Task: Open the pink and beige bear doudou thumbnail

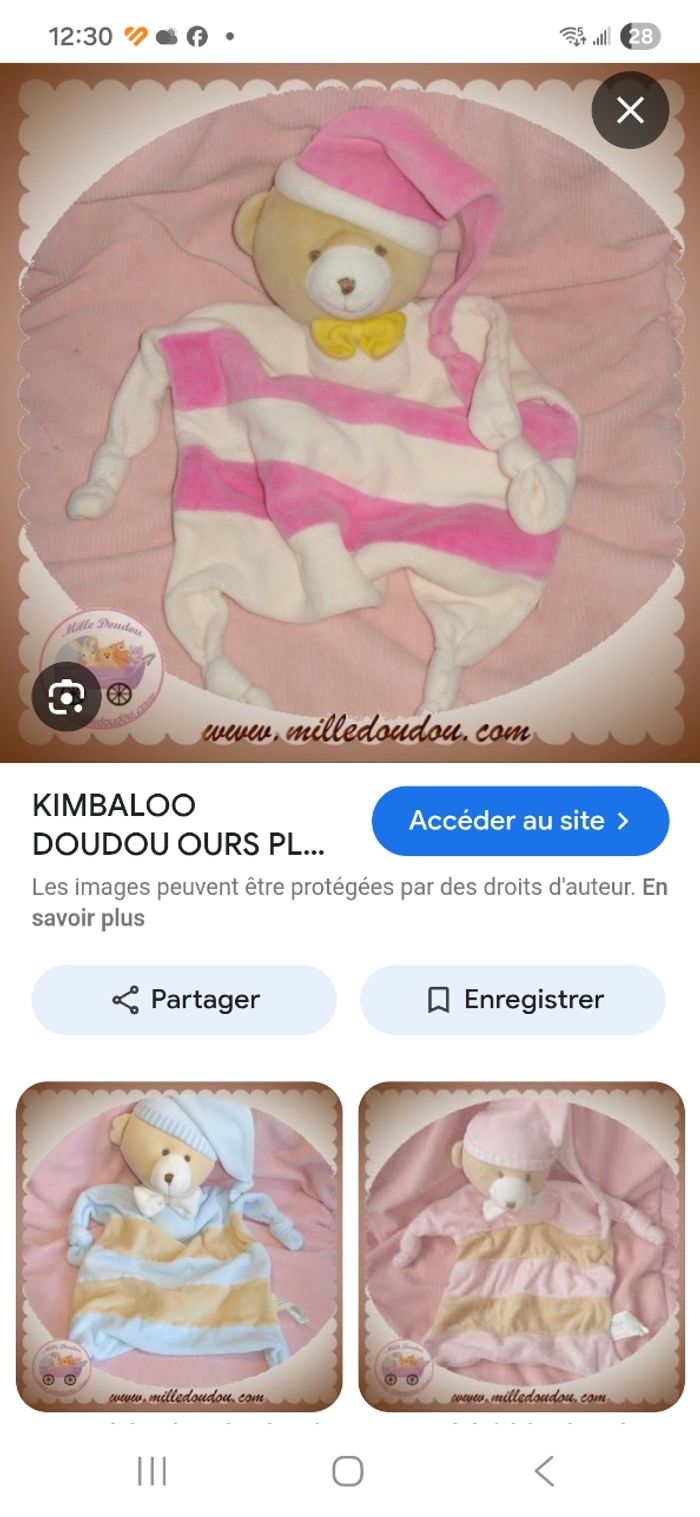Action: (521, 1246)
